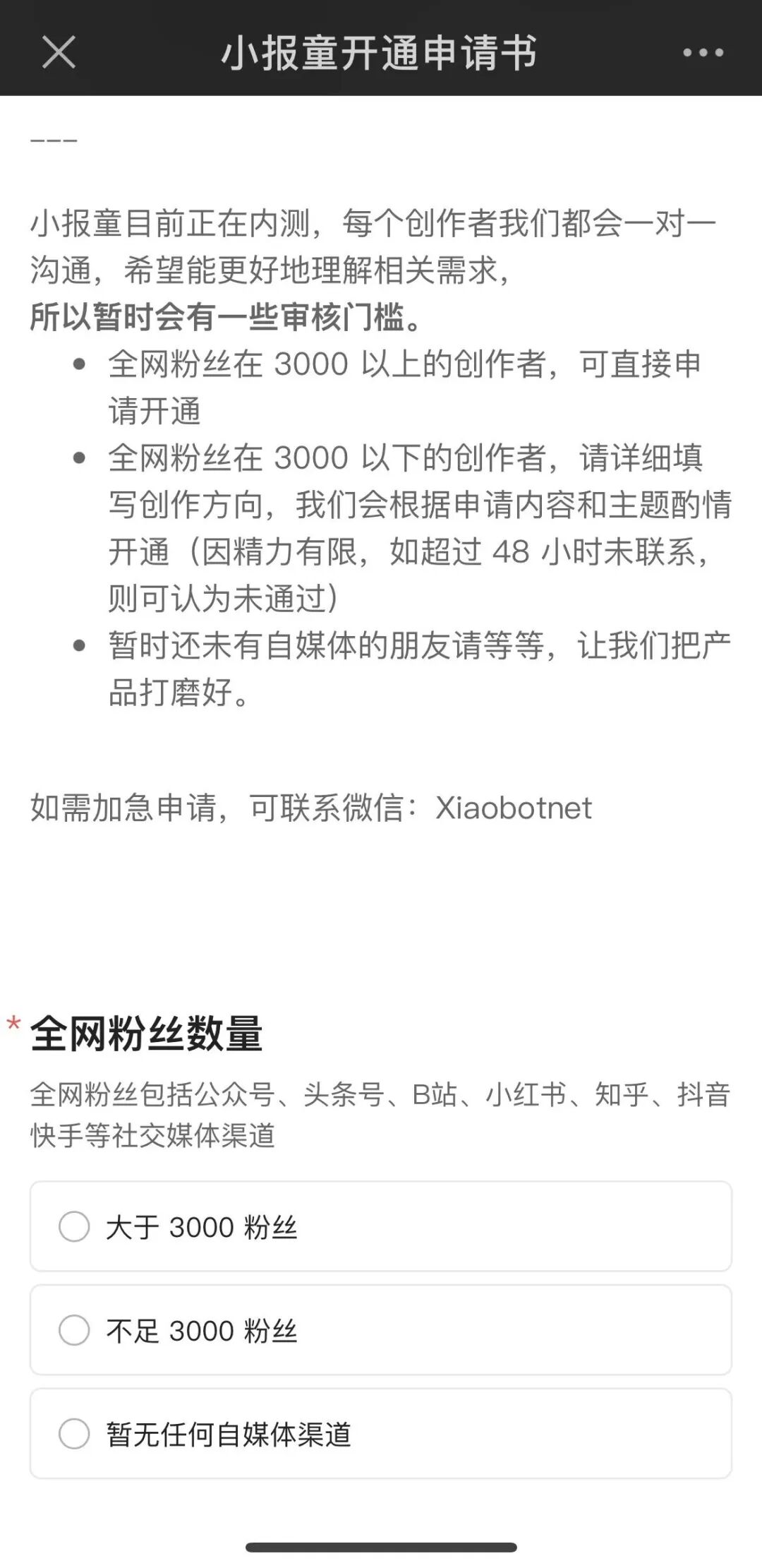Open the three-dot more menu
This screenshot has width=762, height=1568.
[x=703, y=53]
